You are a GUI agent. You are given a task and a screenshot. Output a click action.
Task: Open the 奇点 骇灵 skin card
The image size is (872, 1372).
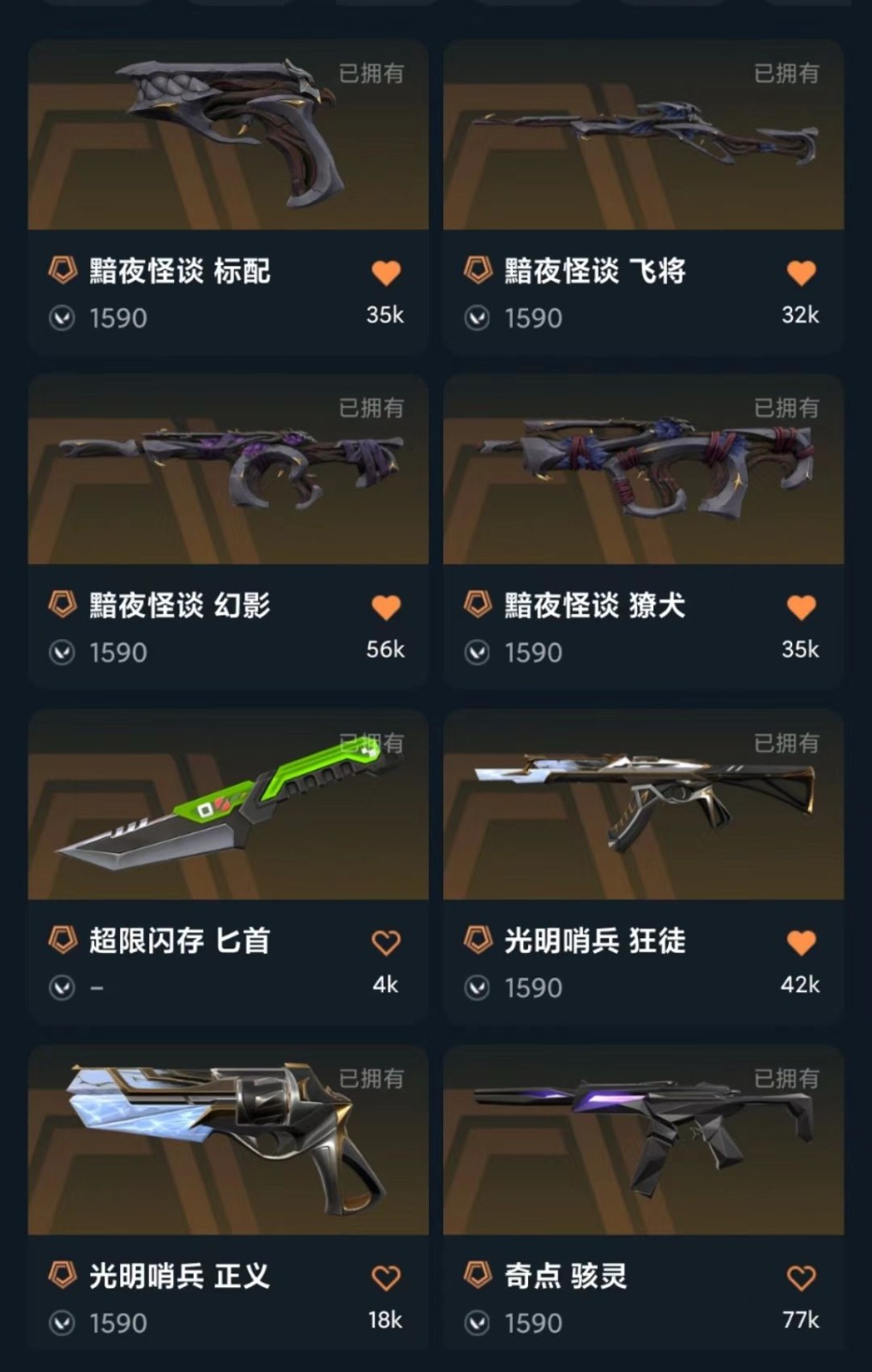[643, 1140]
